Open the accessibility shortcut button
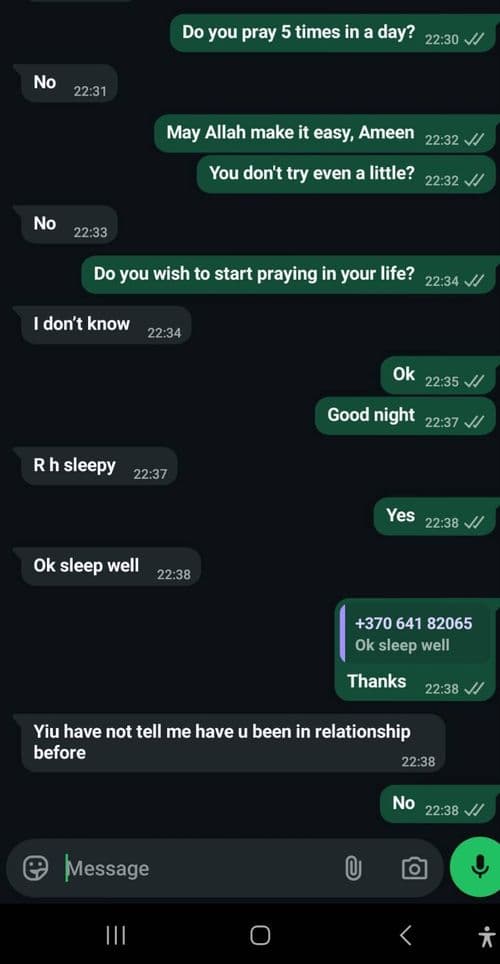Viewport: 500px width, 964px height. (486, 936)
